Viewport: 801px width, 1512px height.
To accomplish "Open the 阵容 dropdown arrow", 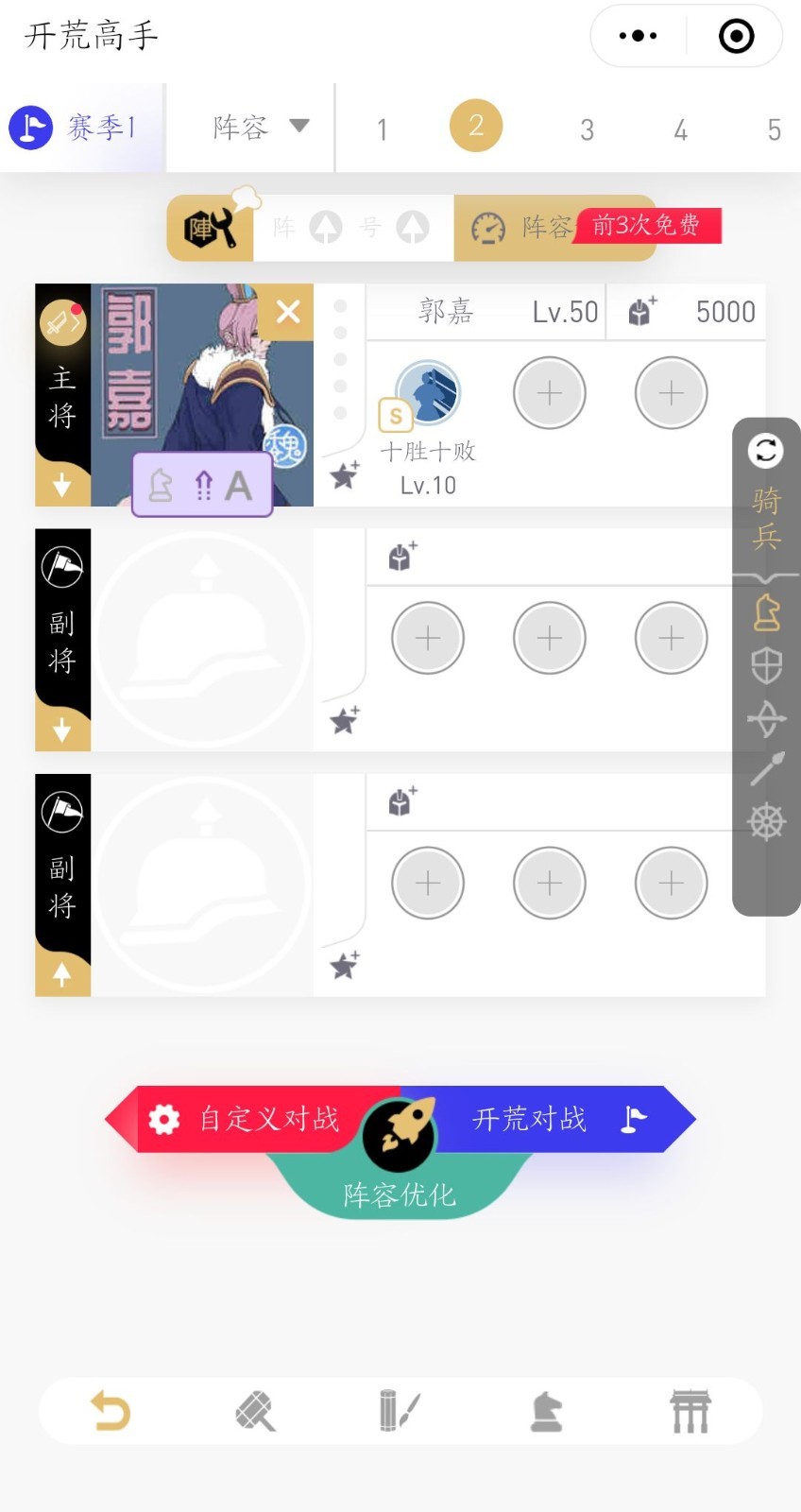I will click(x=299, y=128).
